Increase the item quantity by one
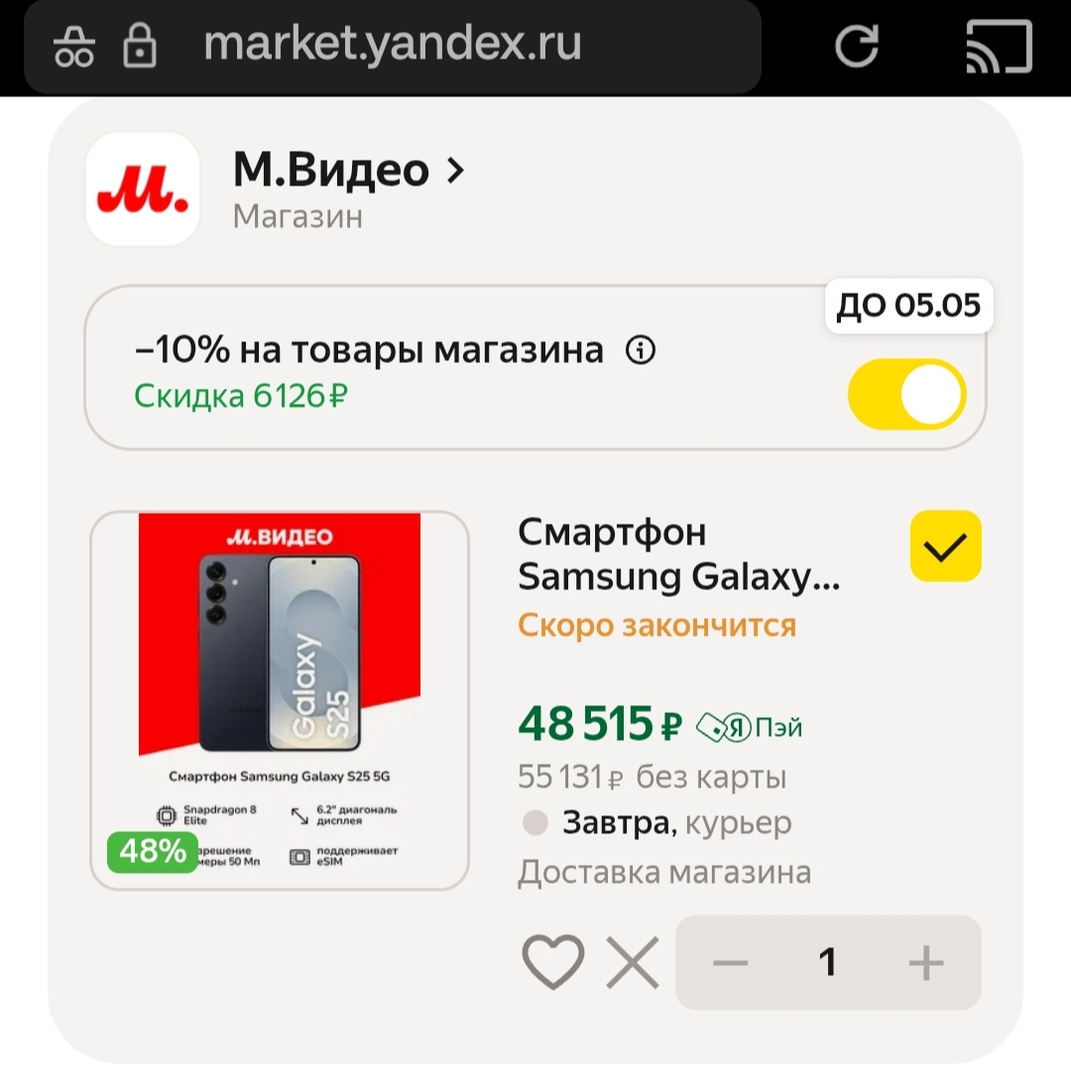This screenshot has height=1090, width=1071. (x=926, y=963)
